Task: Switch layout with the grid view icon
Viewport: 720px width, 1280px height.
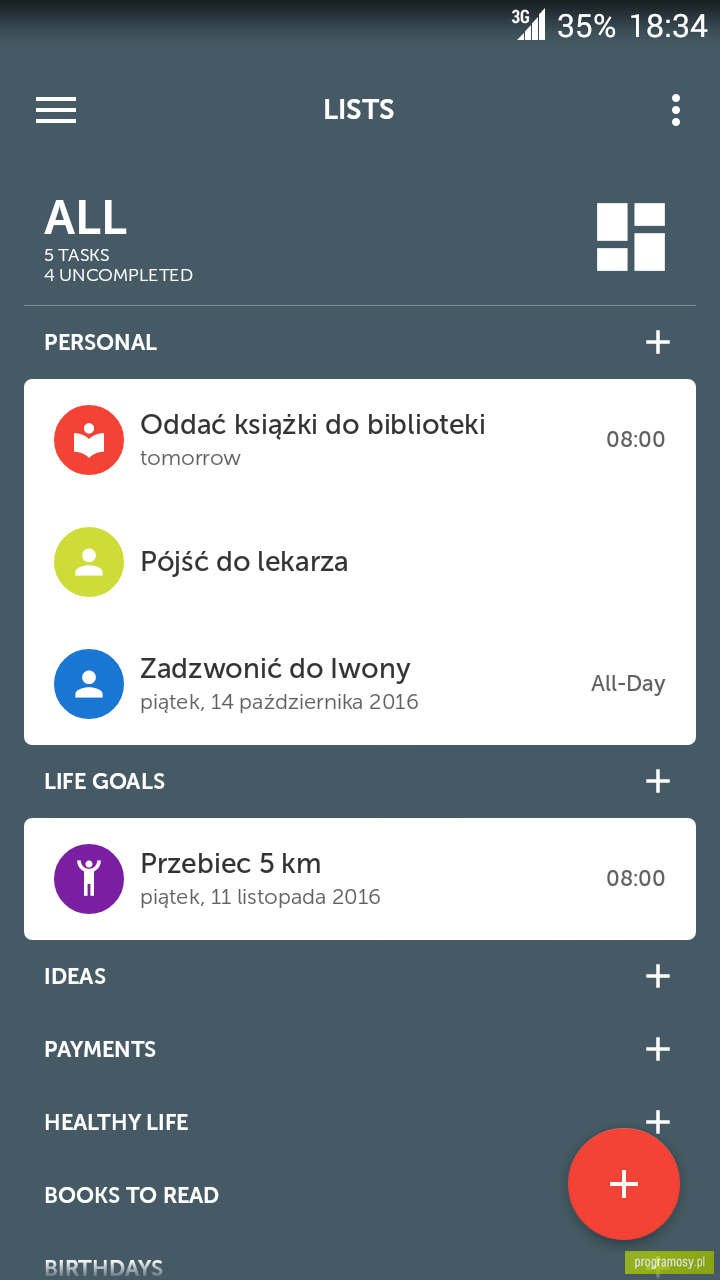Action: tap(631, 237)
